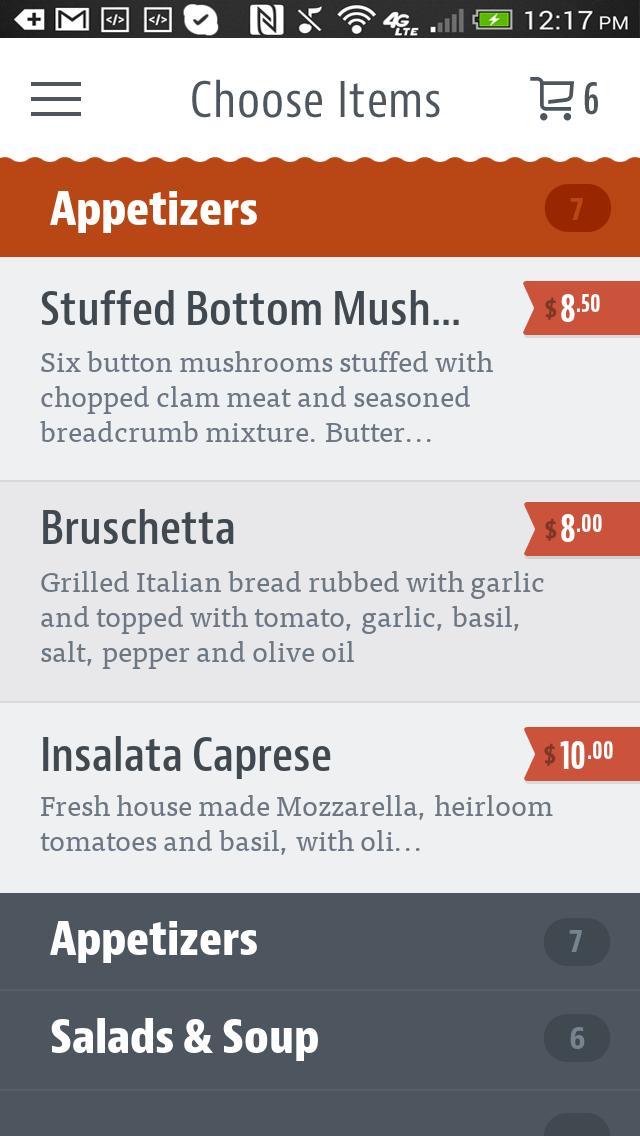640x1136 pixels.
Task: Open the Salads & Soup category
Action: click(320, 1039)
